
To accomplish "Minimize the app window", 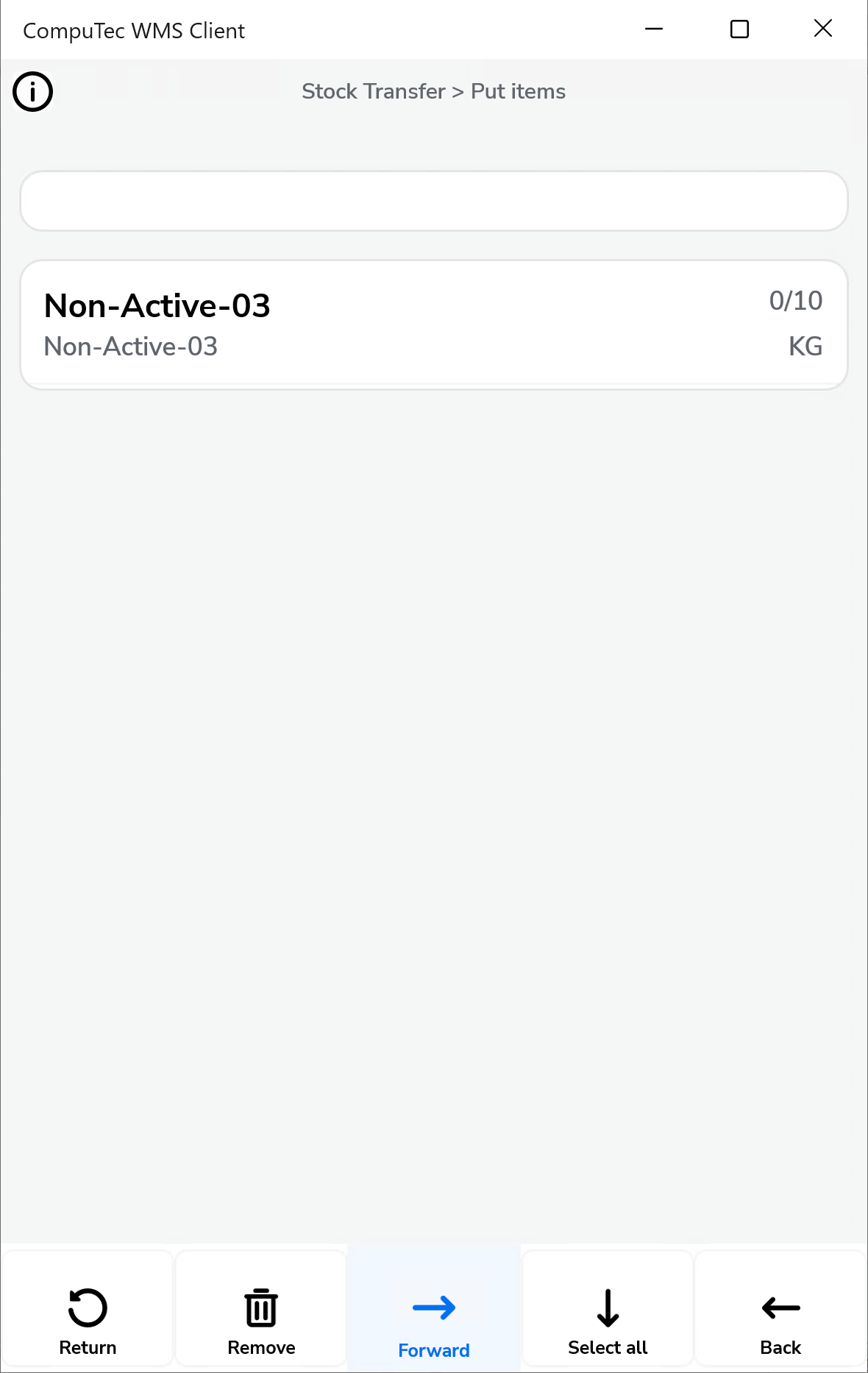I will (x=654, y=29).
